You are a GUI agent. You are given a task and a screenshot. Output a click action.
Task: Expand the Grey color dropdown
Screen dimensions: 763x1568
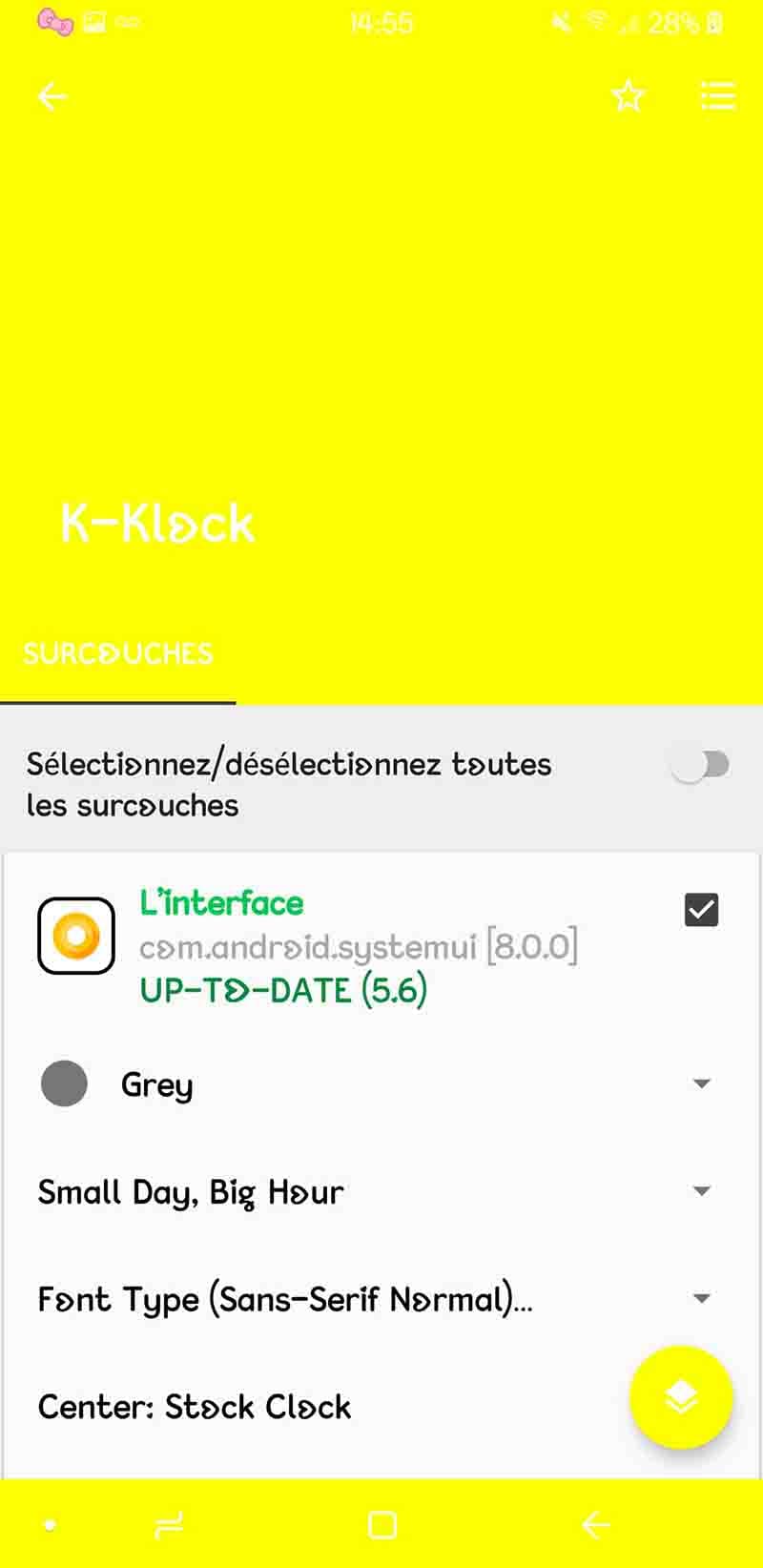pos(381,1084)
